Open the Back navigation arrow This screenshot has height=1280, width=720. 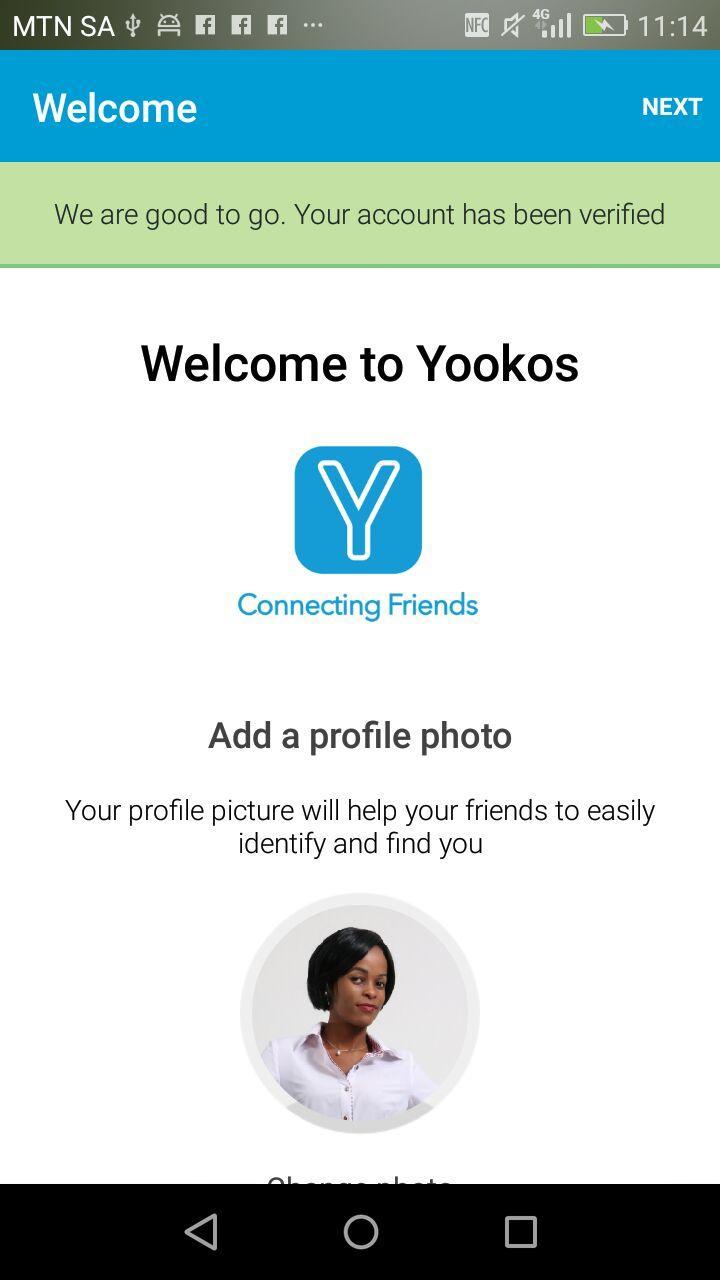tap(200, 1232)
